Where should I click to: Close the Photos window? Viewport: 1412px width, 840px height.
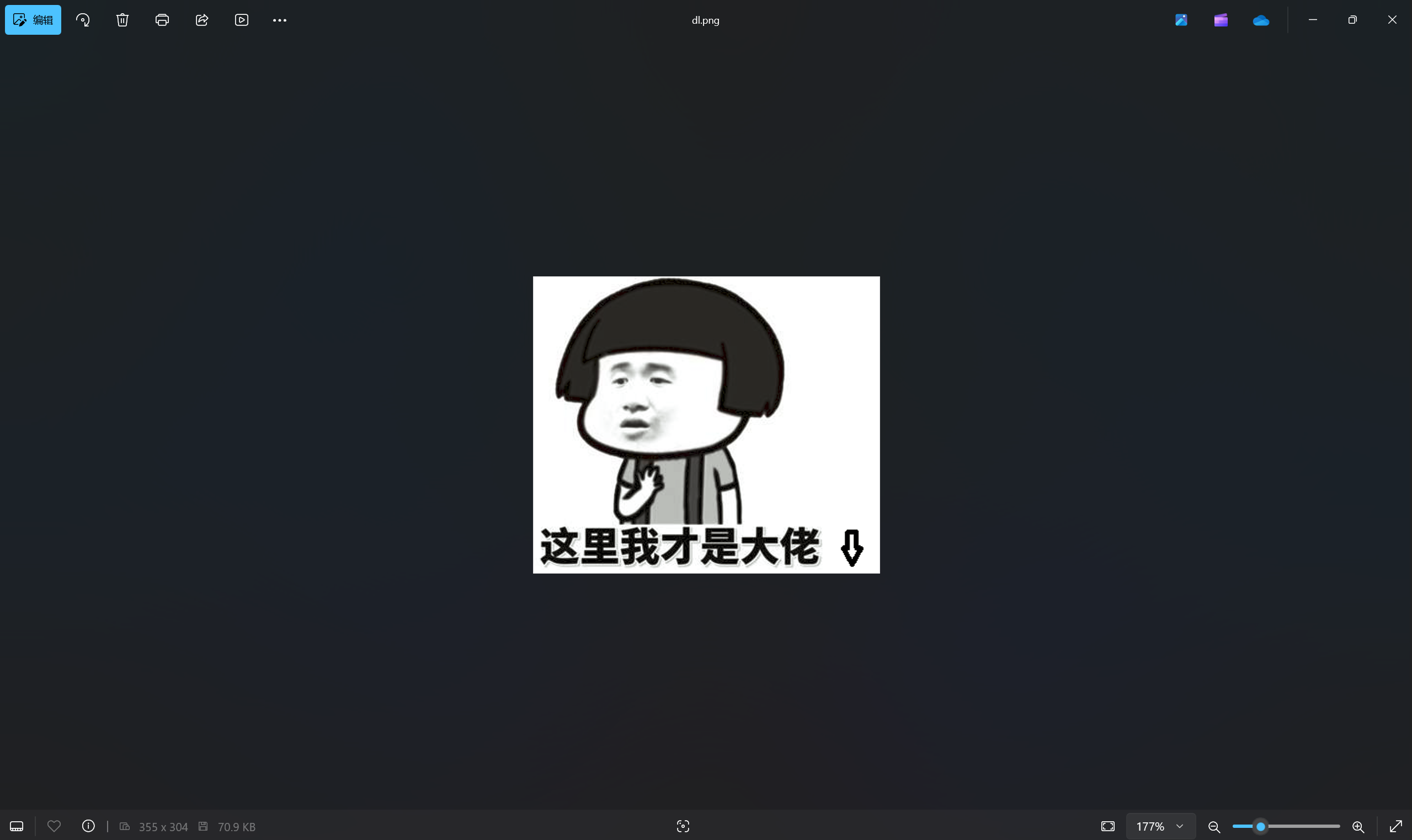point(1392,20)
